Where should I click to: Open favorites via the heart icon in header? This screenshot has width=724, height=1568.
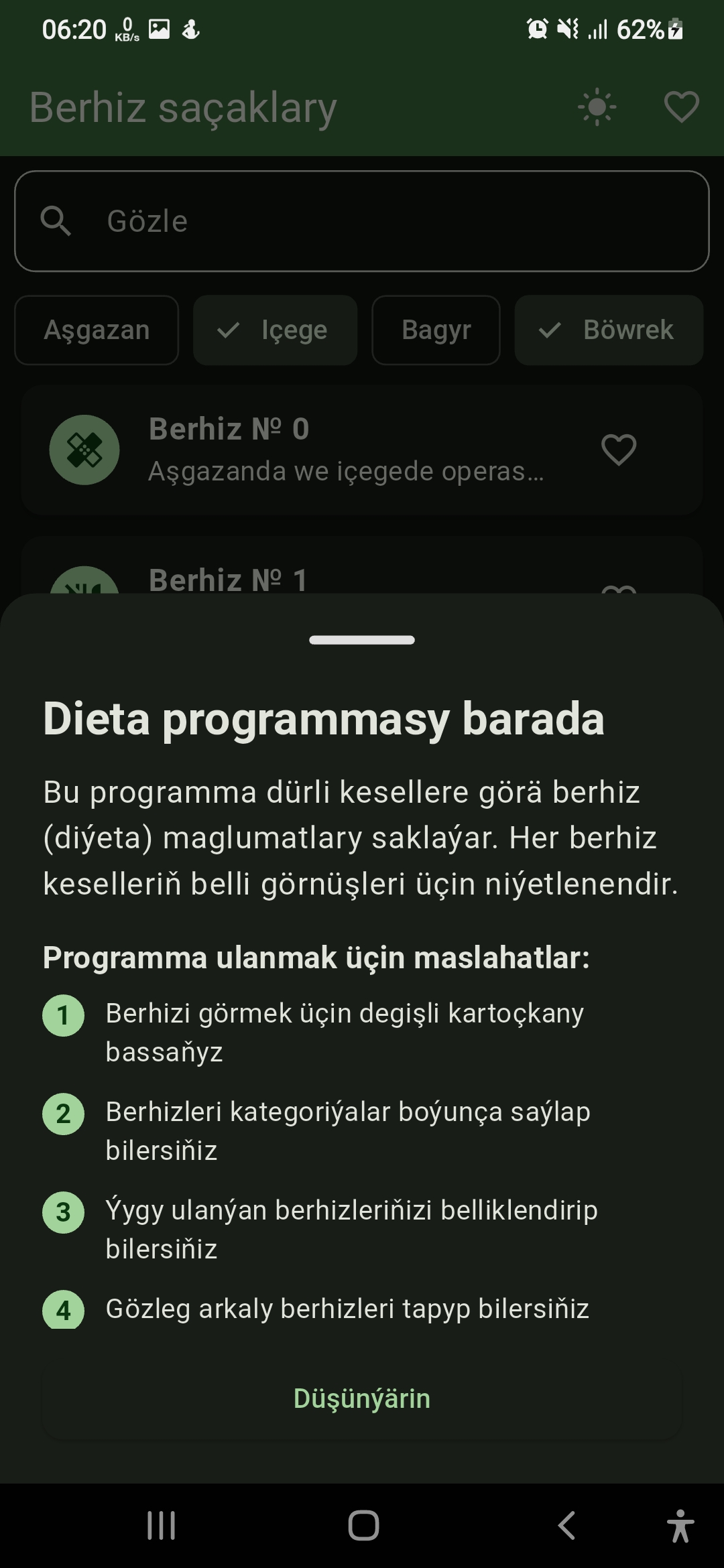pos(680,107)
